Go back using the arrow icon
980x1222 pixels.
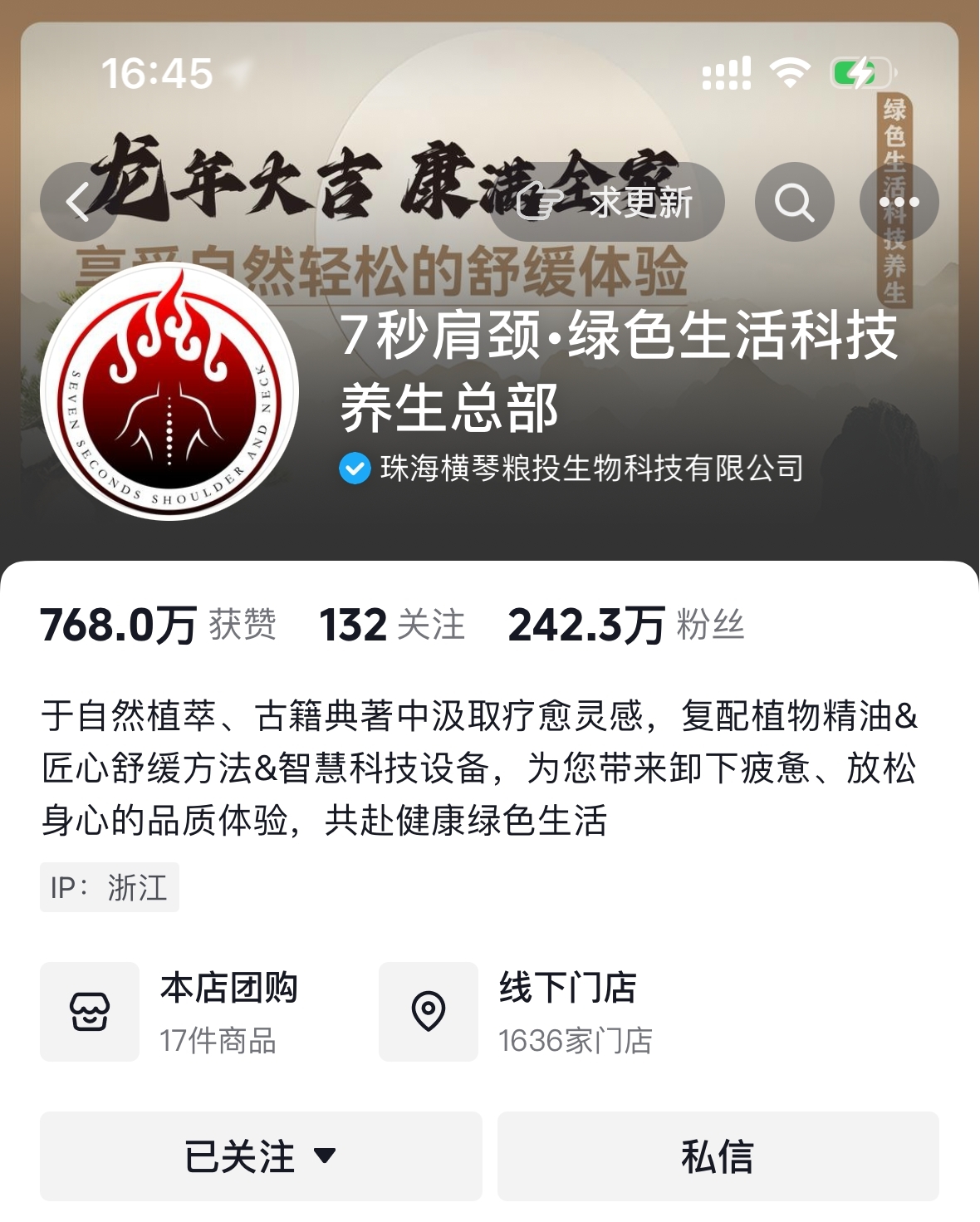(78, 203)
